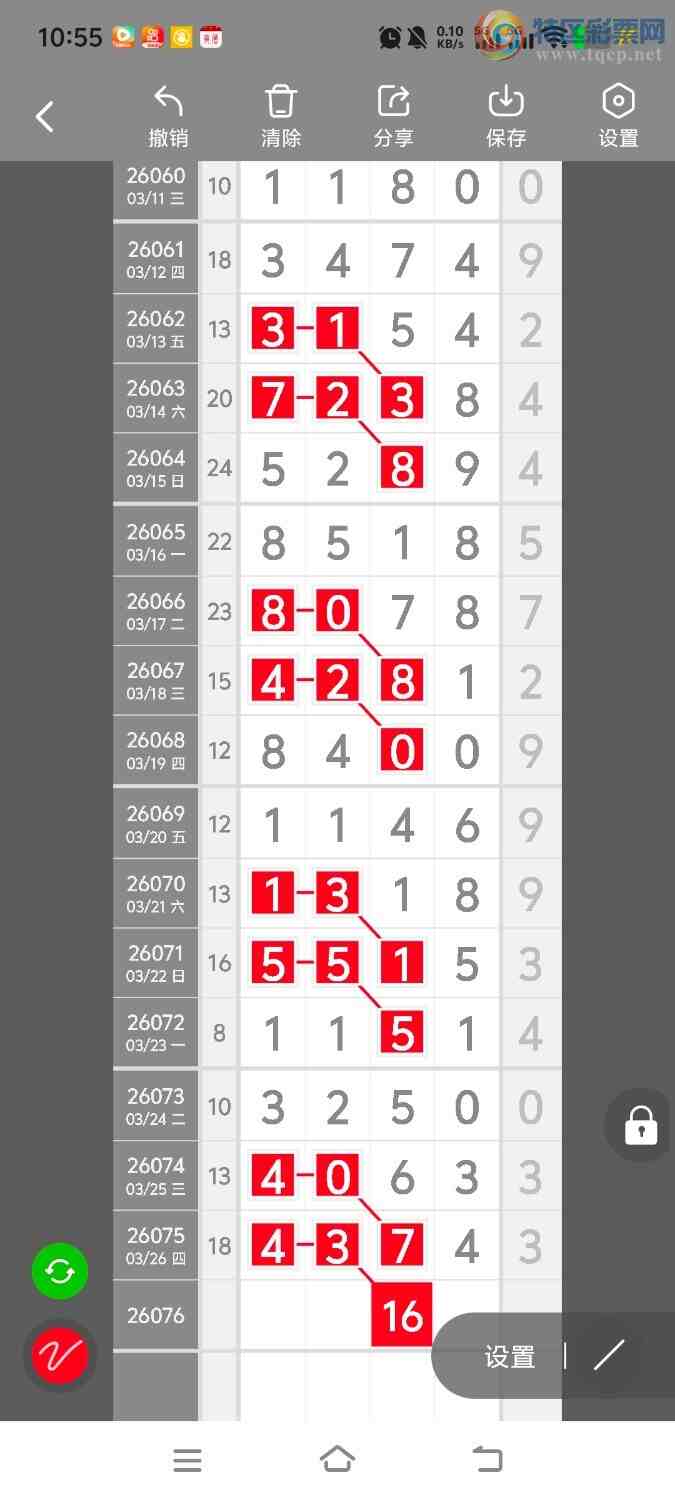Clear all markings with 清除
The image size is (675, 1500).
point(281,117)
